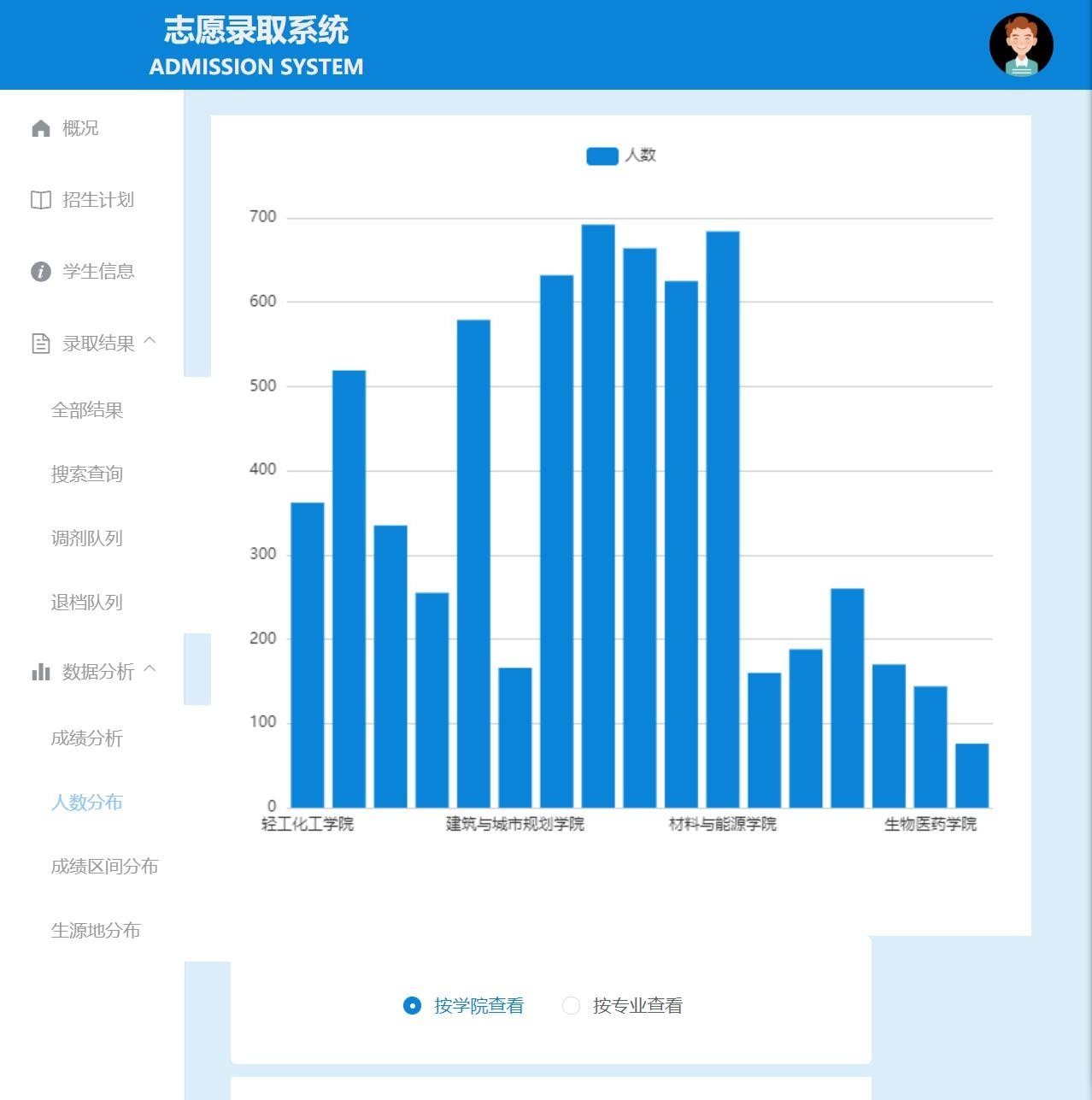Viewport: 1092px width, 1100px height.
Task: Switch to 按专业查看 radio option
Action: (572, 1006)
